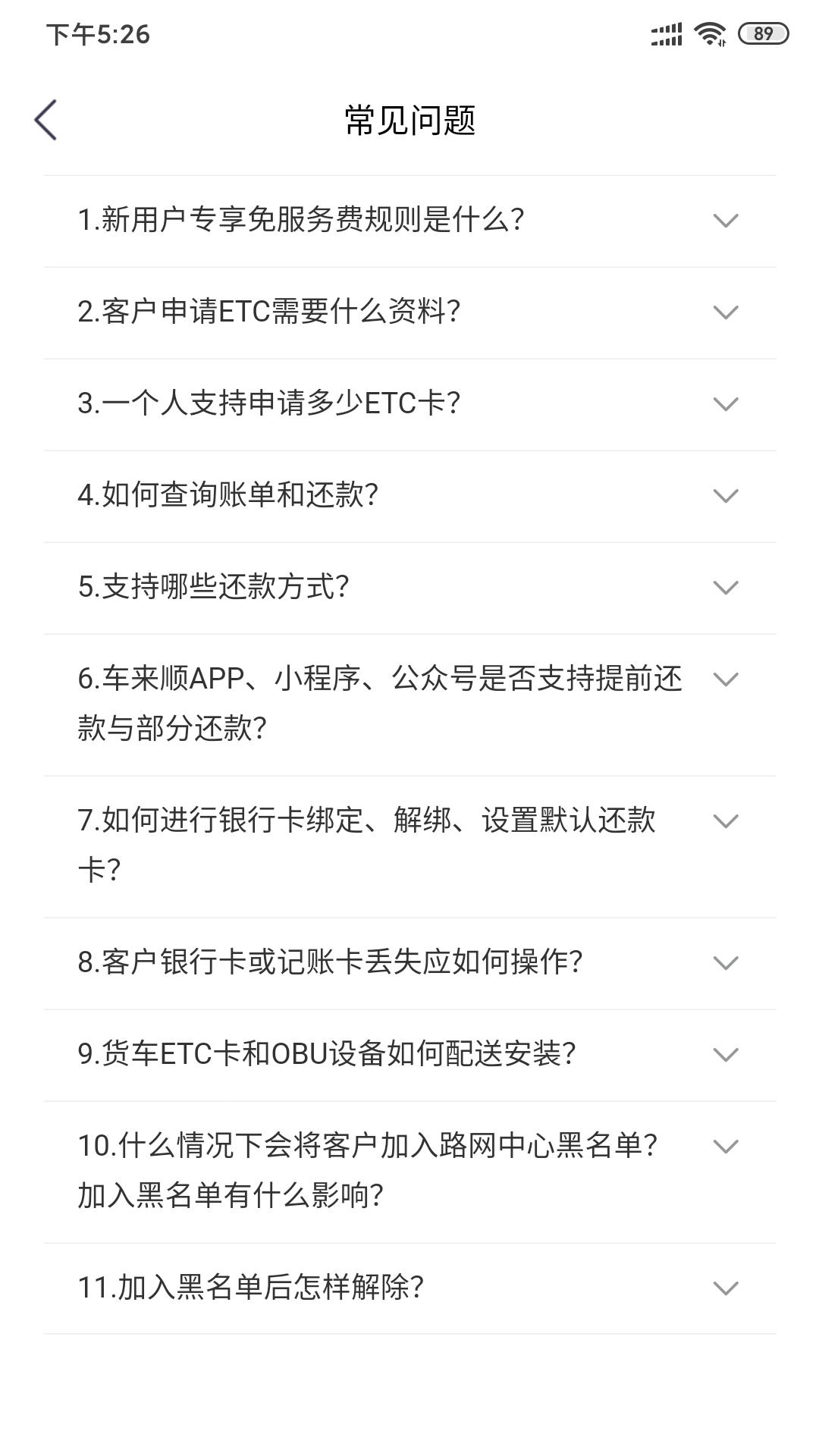Go back using the top-left arrow
This screenshot has height=1456, width=819.
[x=46, y=120]
